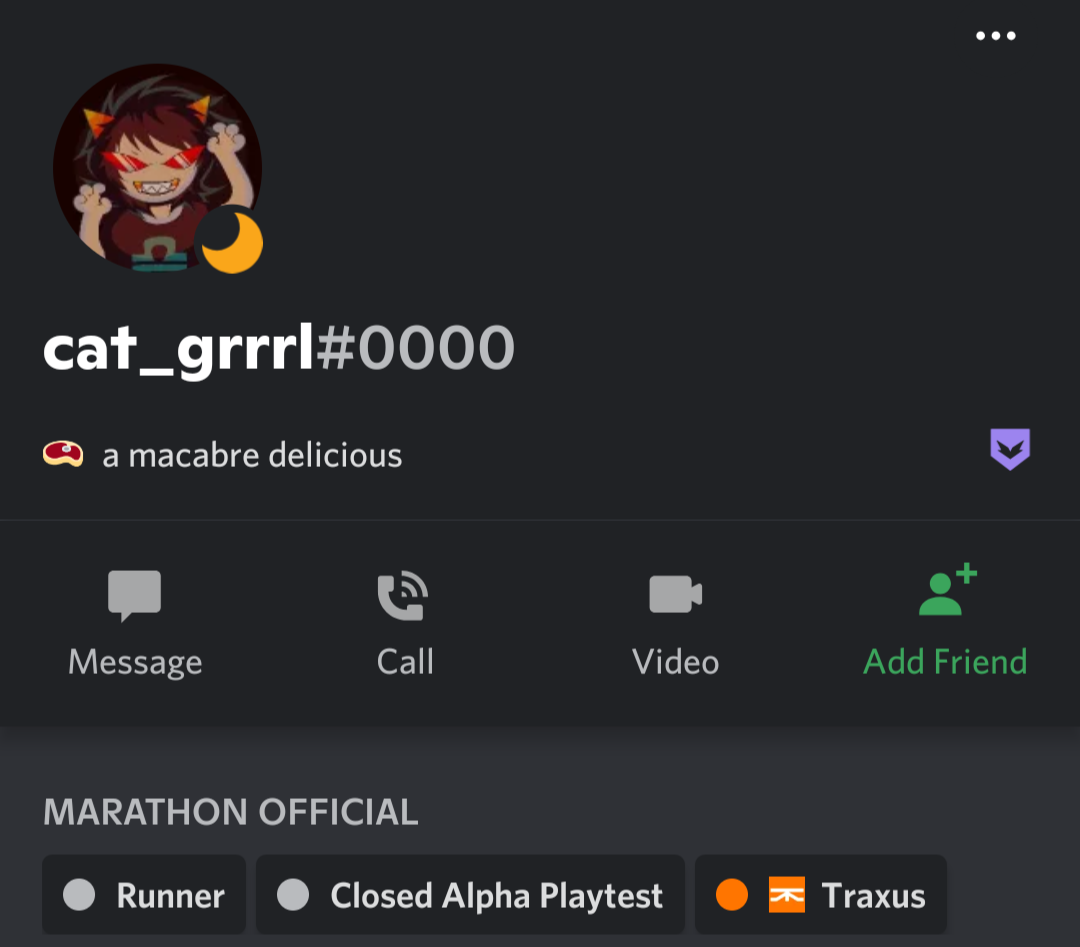
Task: Tap the purple HypeSquad badge
Action: click(1010, 450)
